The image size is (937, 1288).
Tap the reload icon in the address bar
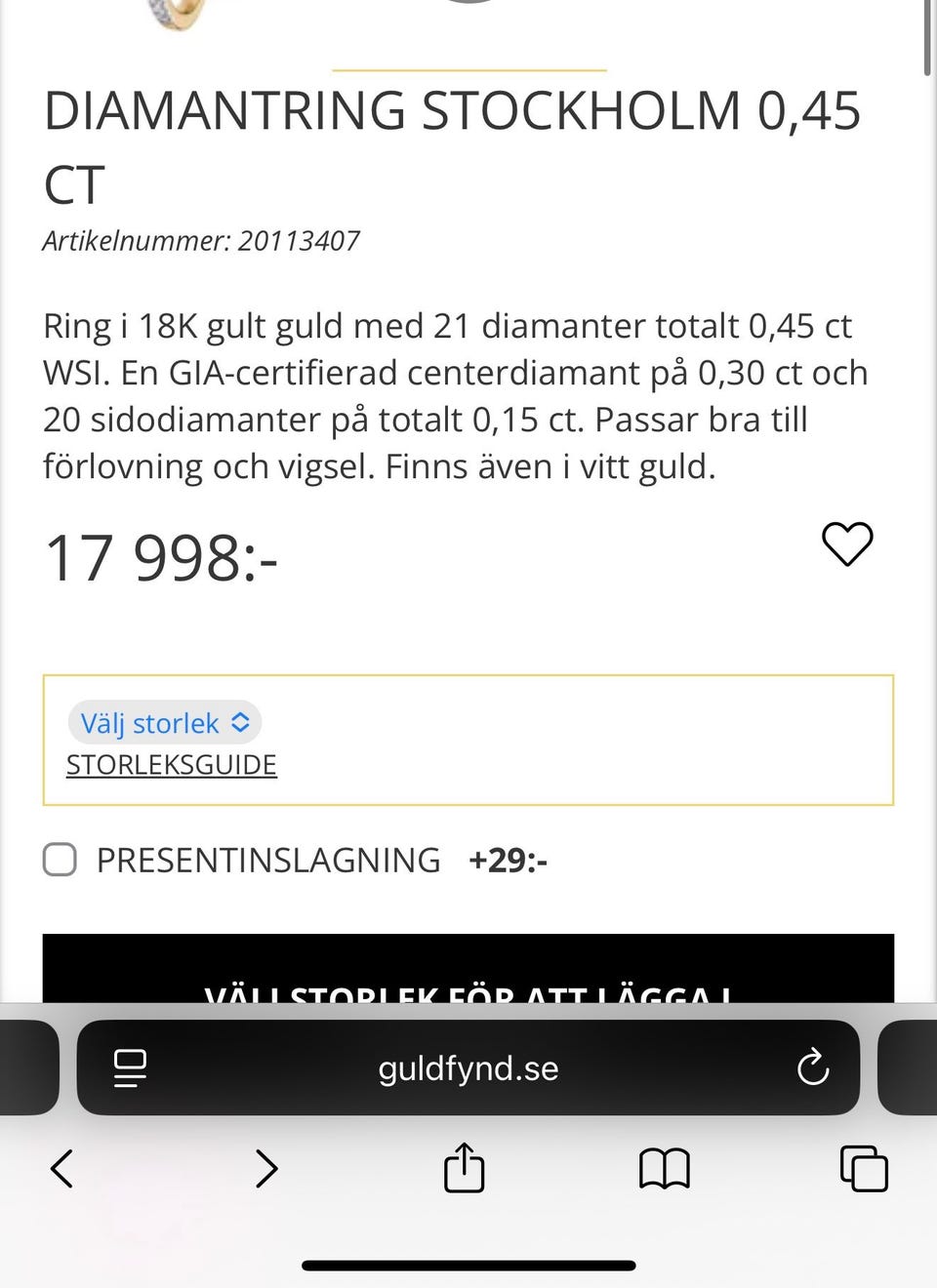813,1067
